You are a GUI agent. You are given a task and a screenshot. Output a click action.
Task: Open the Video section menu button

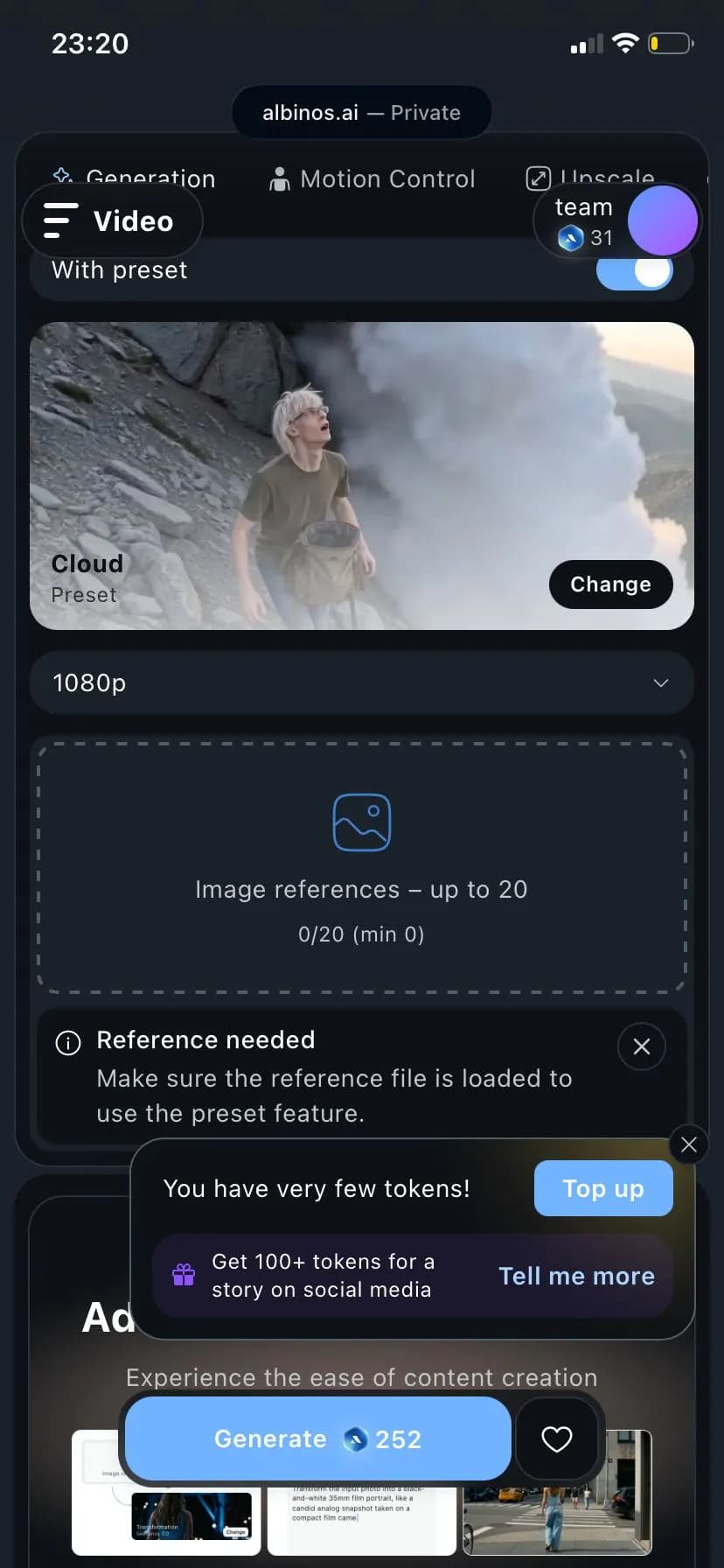112,221
